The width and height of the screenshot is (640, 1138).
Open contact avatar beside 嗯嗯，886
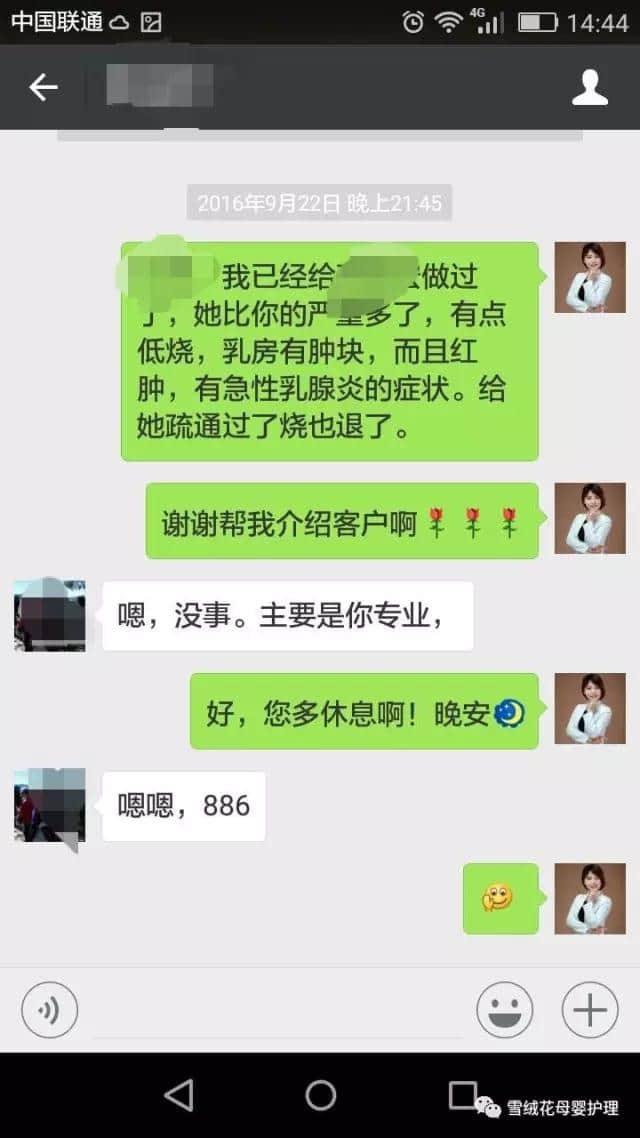tap(49, 805)
